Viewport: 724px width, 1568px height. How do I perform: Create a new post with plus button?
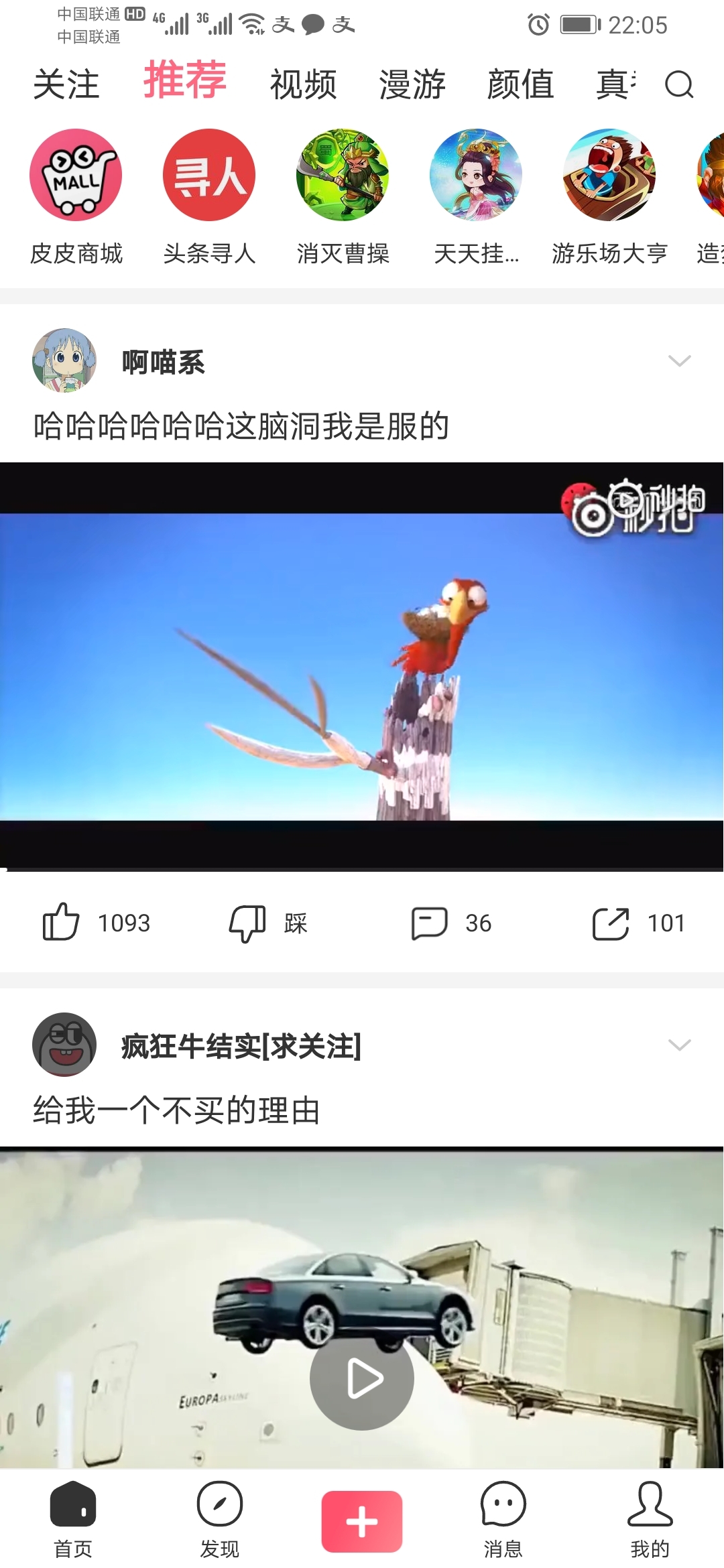click(x=362, y=1521)
